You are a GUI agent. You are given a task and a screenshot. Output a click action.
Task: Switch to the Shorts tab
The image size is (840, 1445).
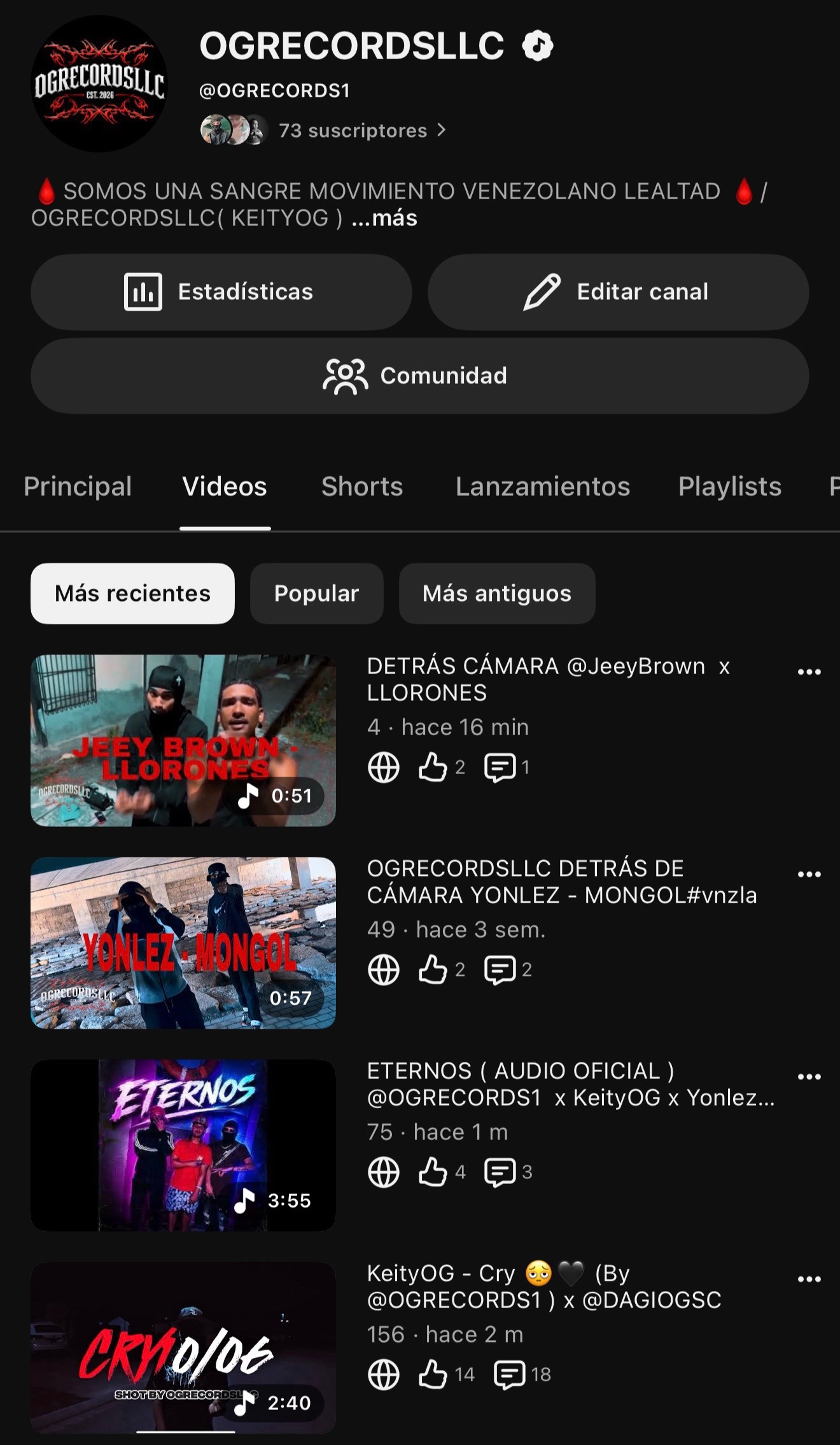tap(362, 486)
